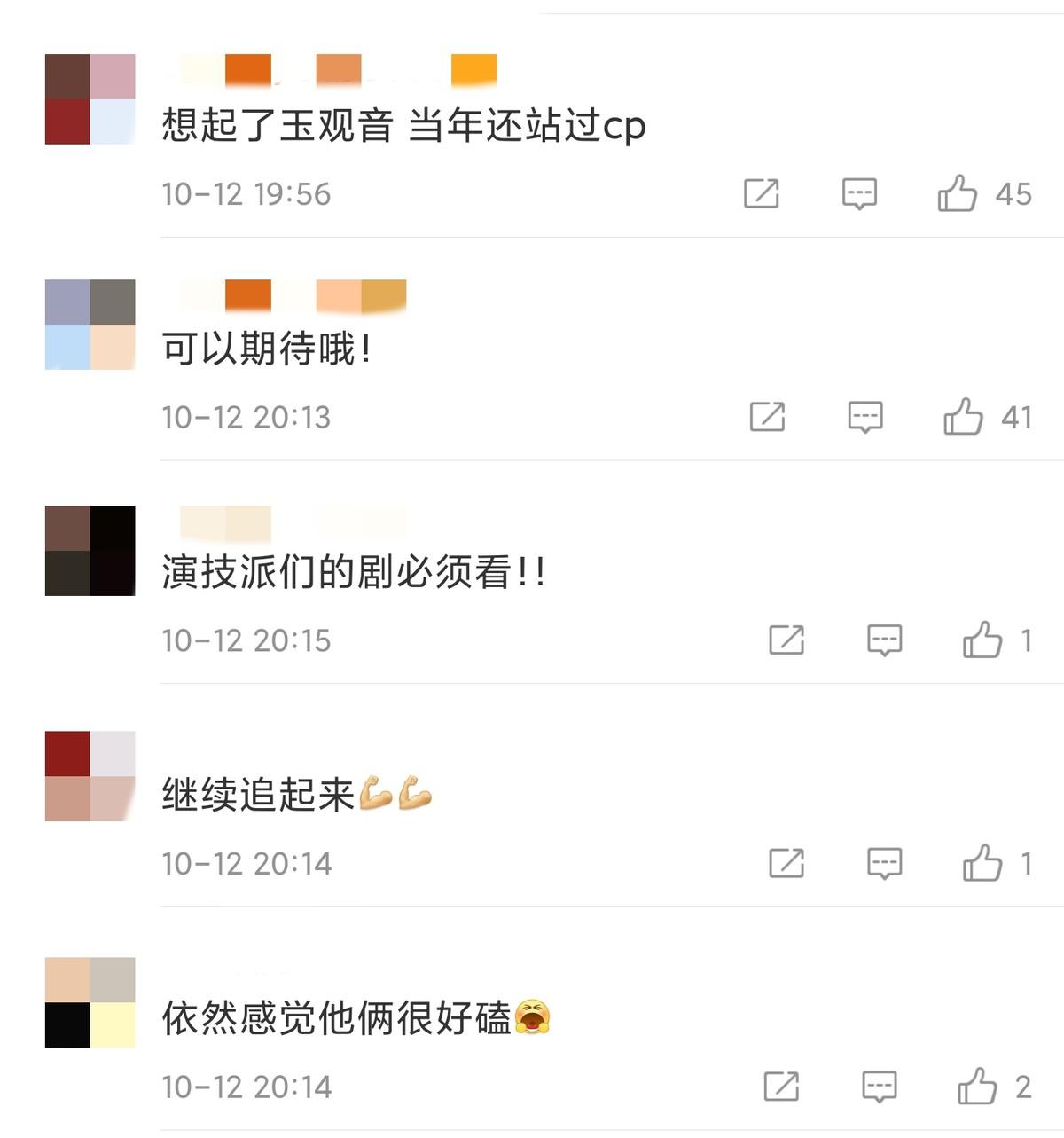
Task: Reply to the comment '继续追起来'
Action: [x=884, y=863]
